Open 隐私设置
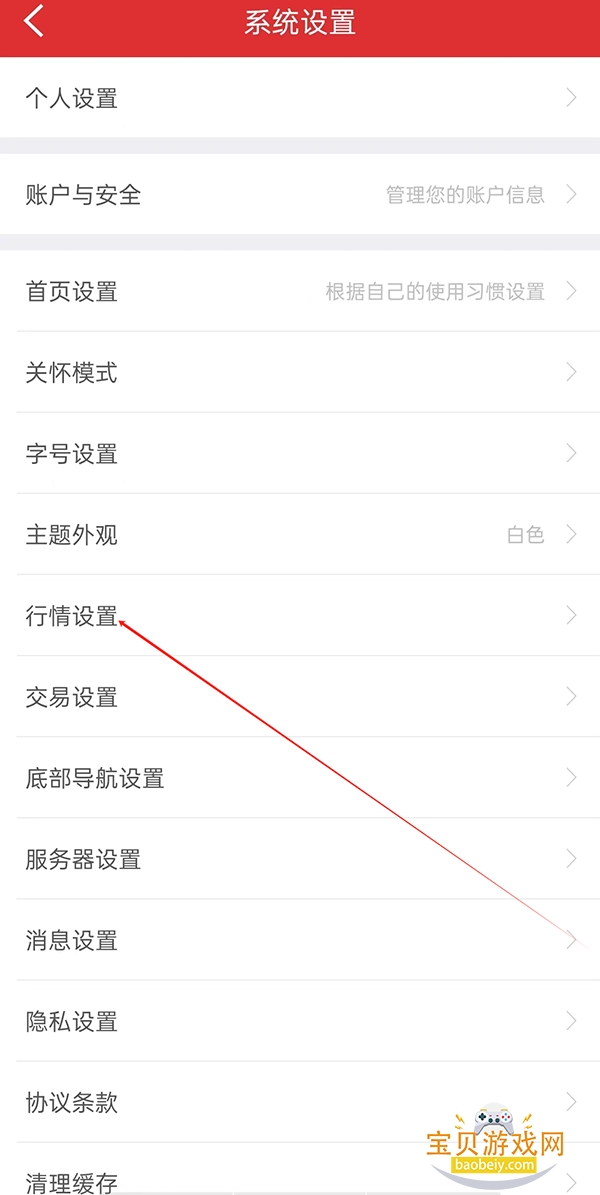Viewport: 600px width, 1195px height. click(x=300, y=1021)
